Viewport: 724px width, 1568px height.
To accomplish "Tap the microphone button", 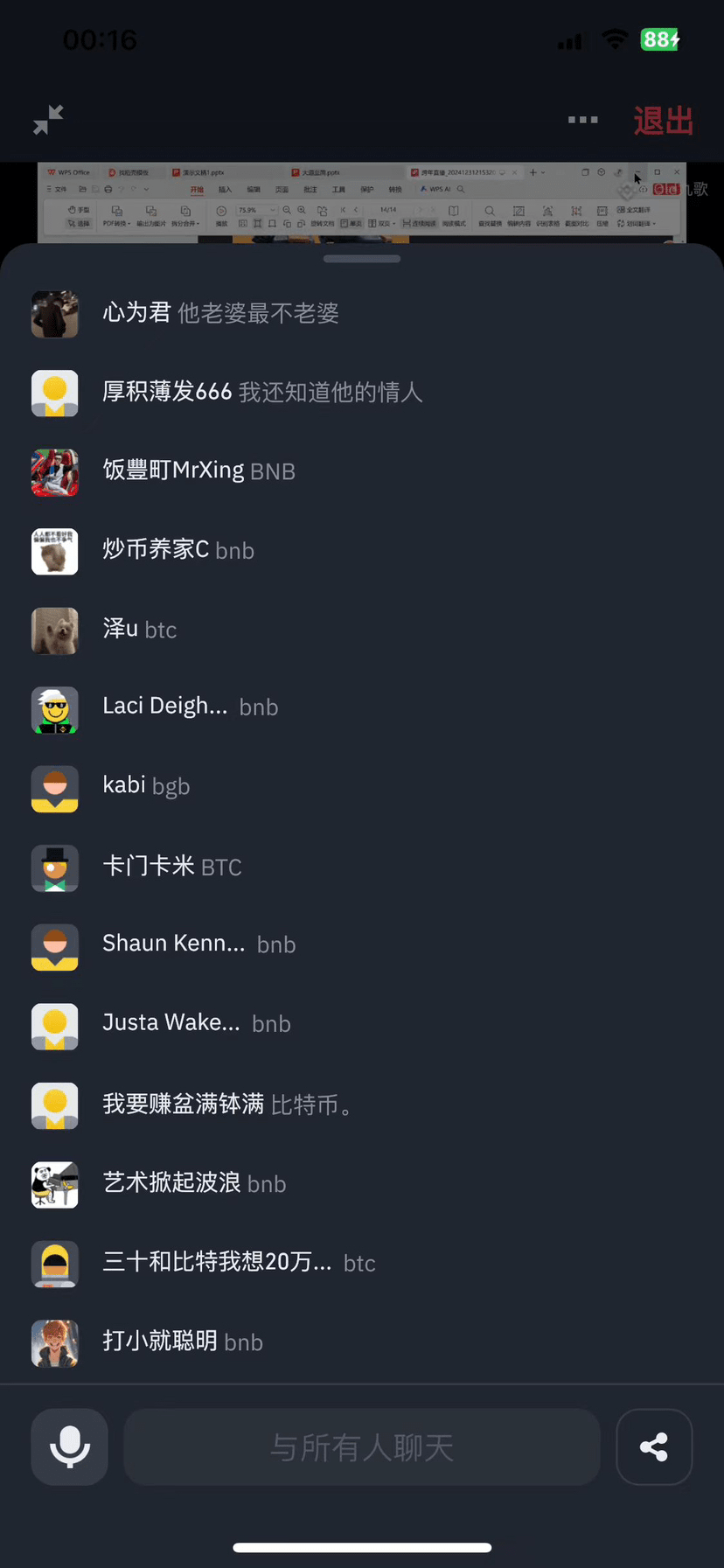I will tap(70, 1446).
